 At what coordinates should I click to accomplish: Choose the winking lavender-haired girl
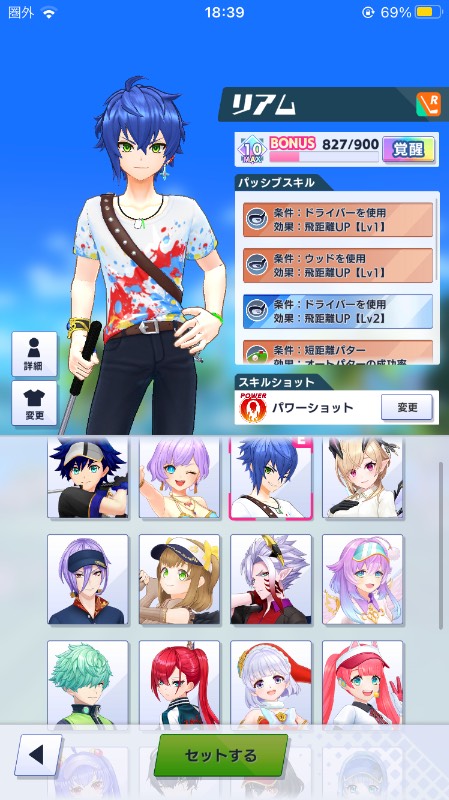[x=180, y=478]
